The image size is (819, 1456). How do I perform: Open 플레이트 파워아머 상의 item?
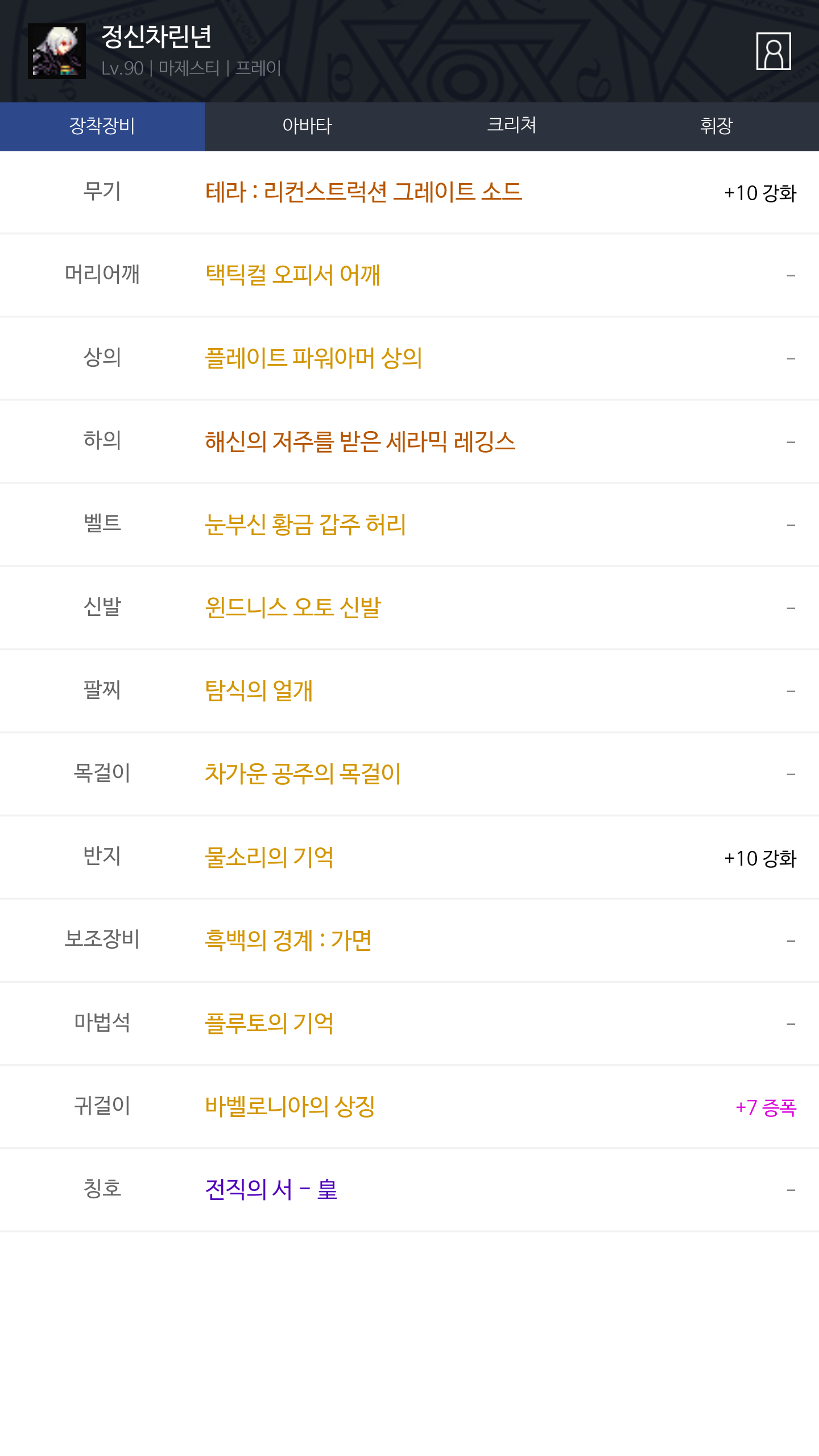tap(313, 358)
